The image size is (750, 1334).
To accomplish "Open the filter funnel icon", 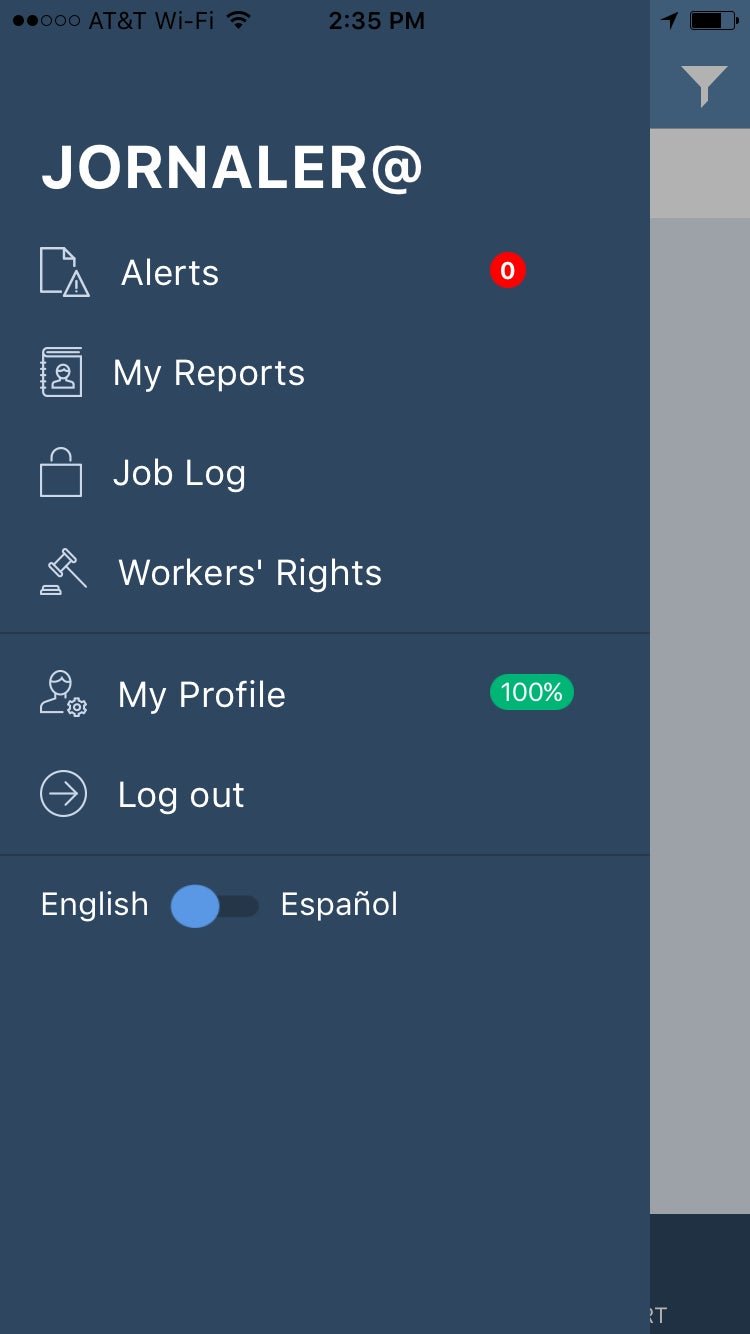I will [704, 85].
